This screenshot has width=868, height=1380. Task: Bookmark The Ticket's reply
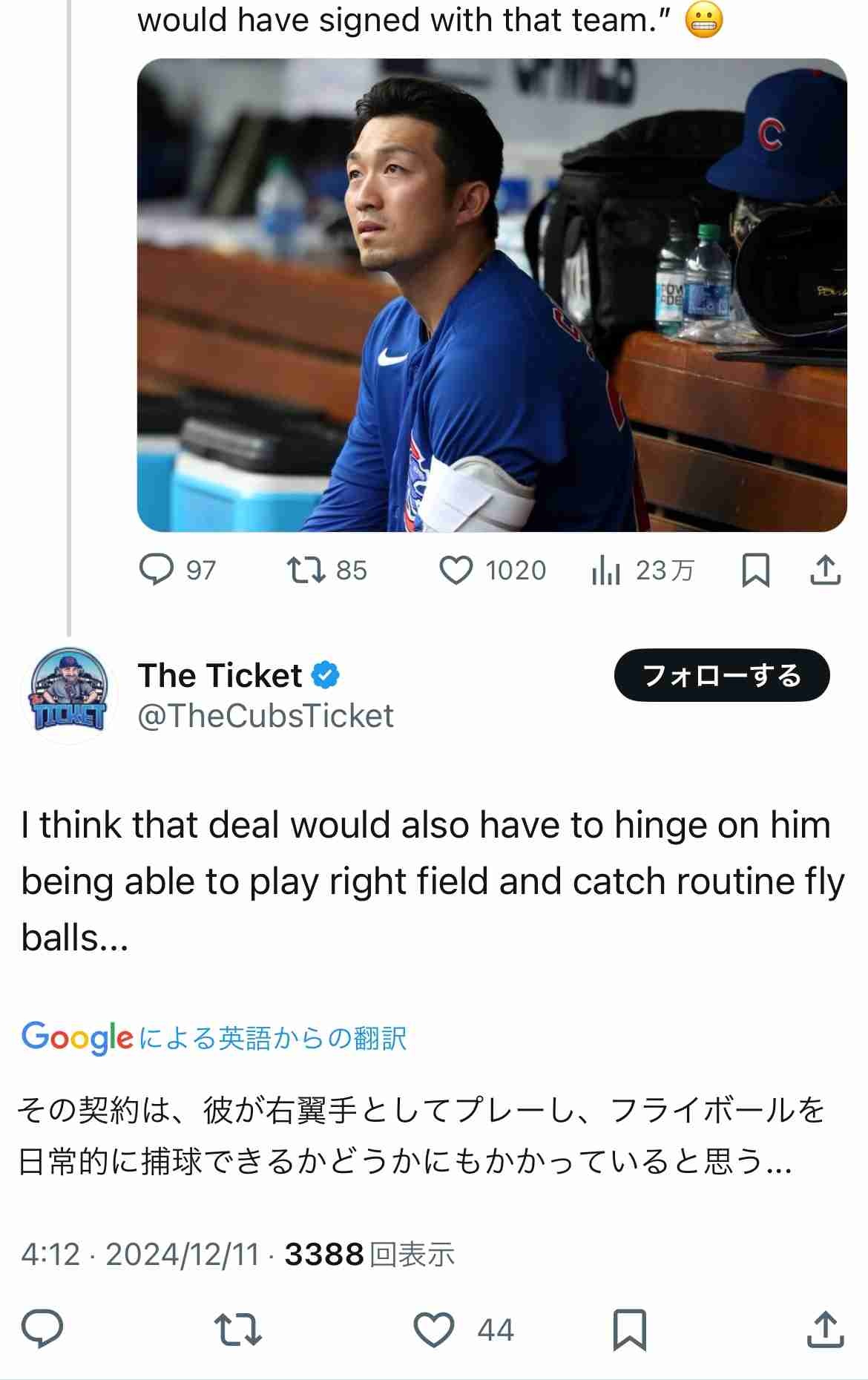click(x=629, y=1329)
